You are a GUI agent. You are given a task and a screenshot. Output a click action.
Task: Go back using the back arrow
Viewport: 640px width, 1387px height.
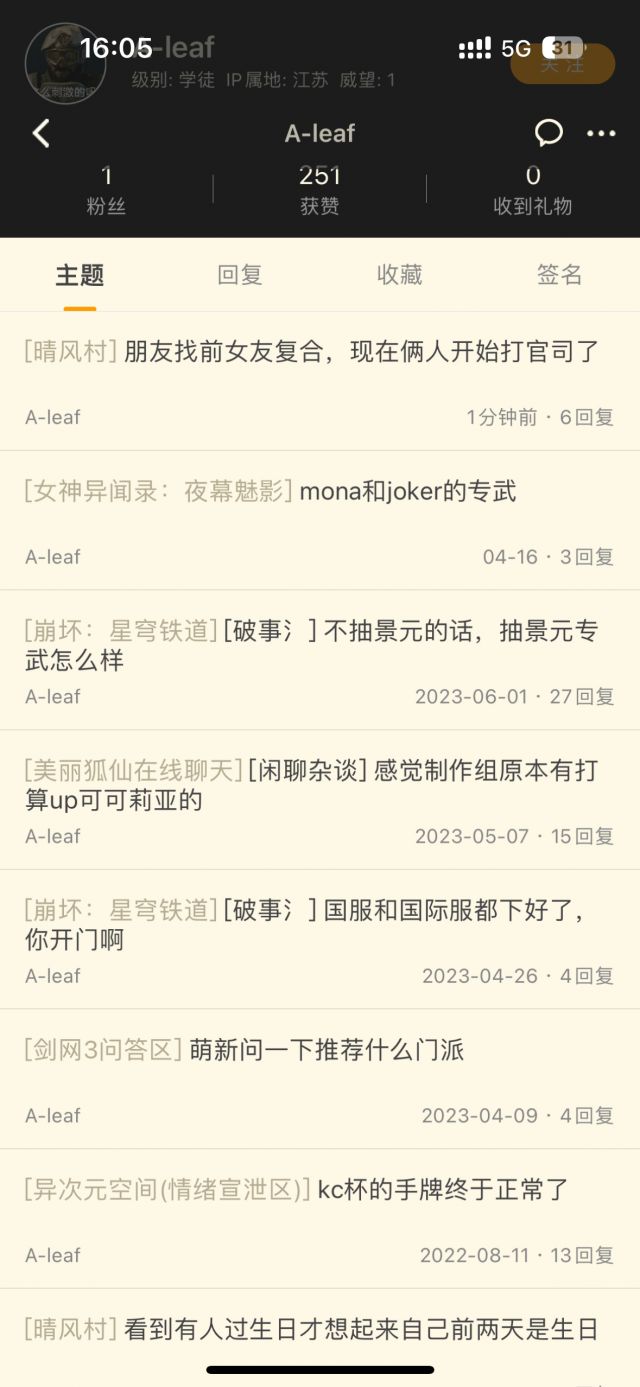41,133
